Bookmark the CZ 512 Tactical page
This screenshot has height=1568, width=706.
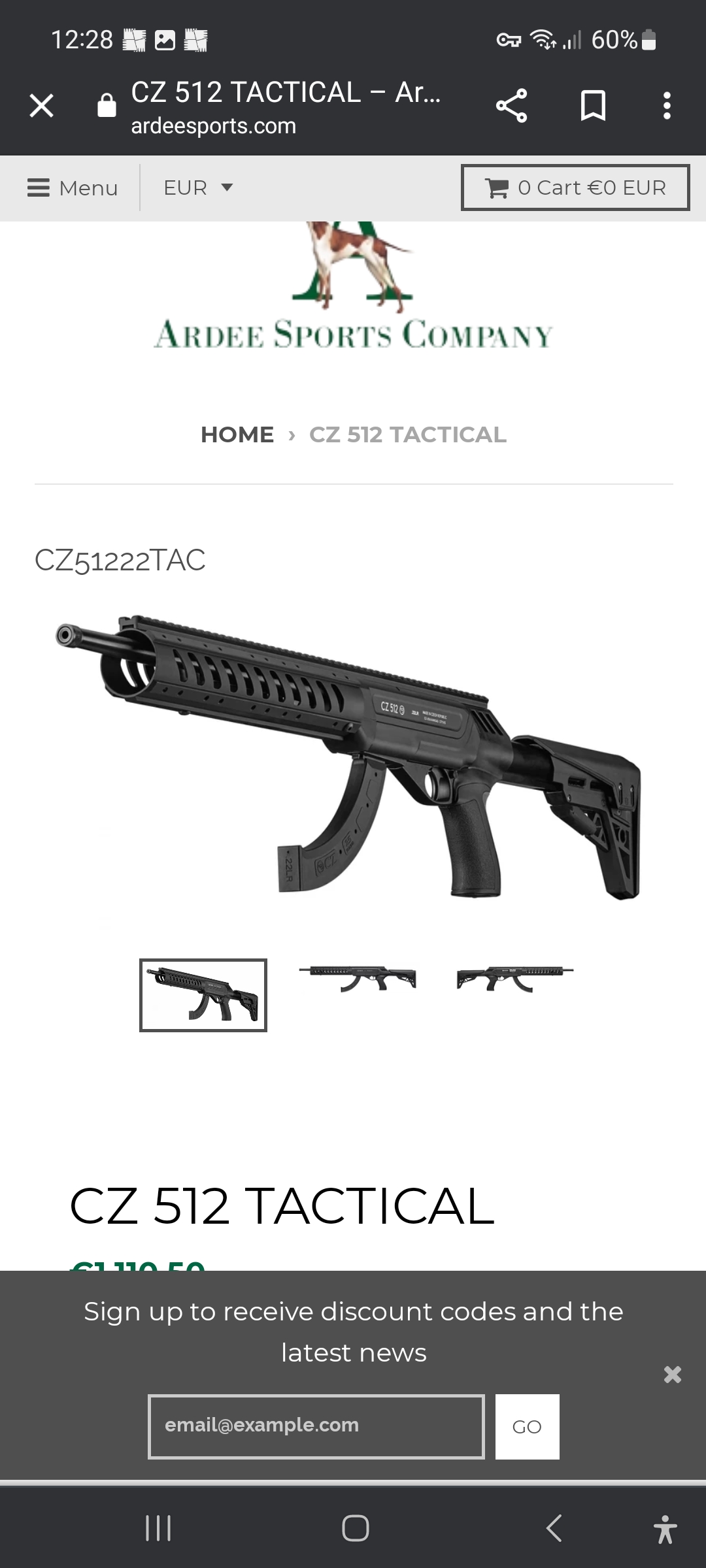(x=593, y=105)
